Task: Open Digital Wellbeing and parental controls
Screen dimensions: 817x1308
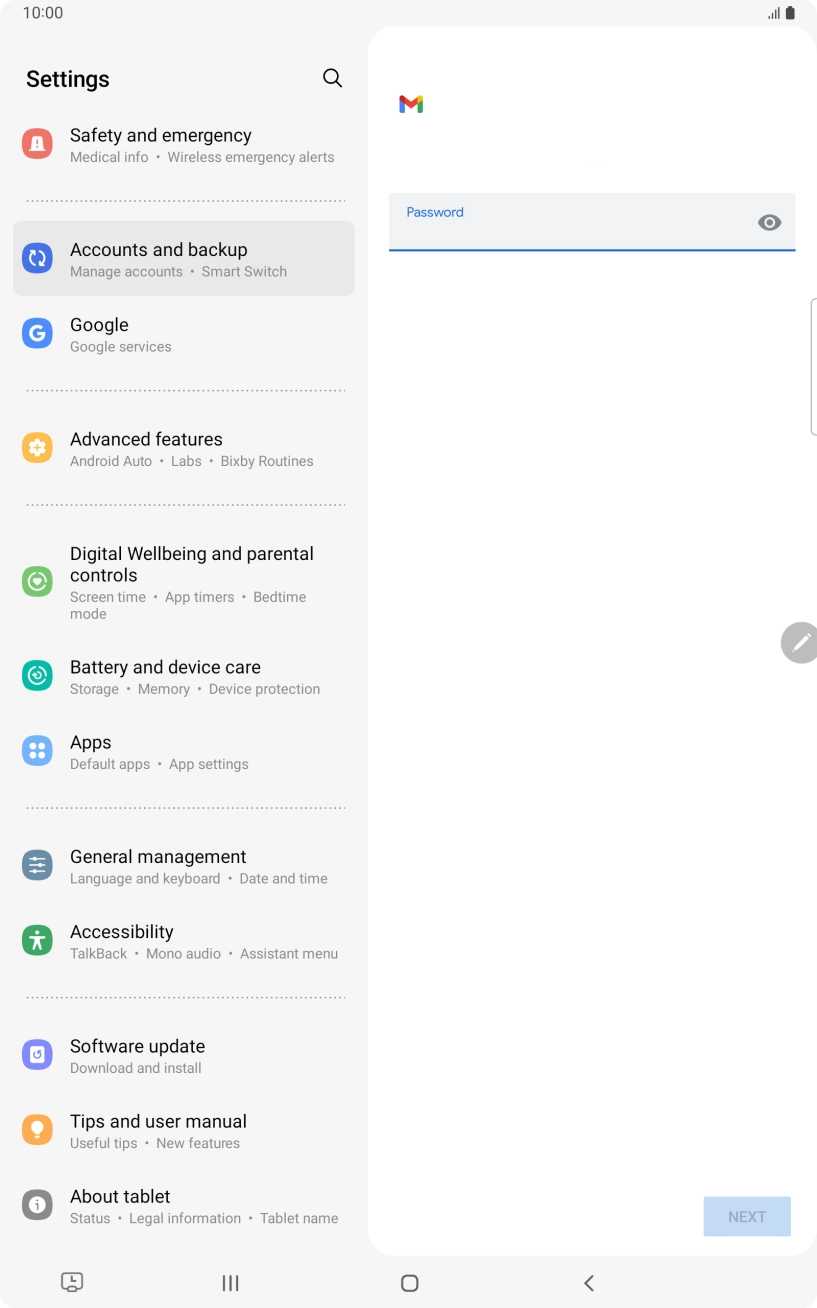Action: pos(184,582)
